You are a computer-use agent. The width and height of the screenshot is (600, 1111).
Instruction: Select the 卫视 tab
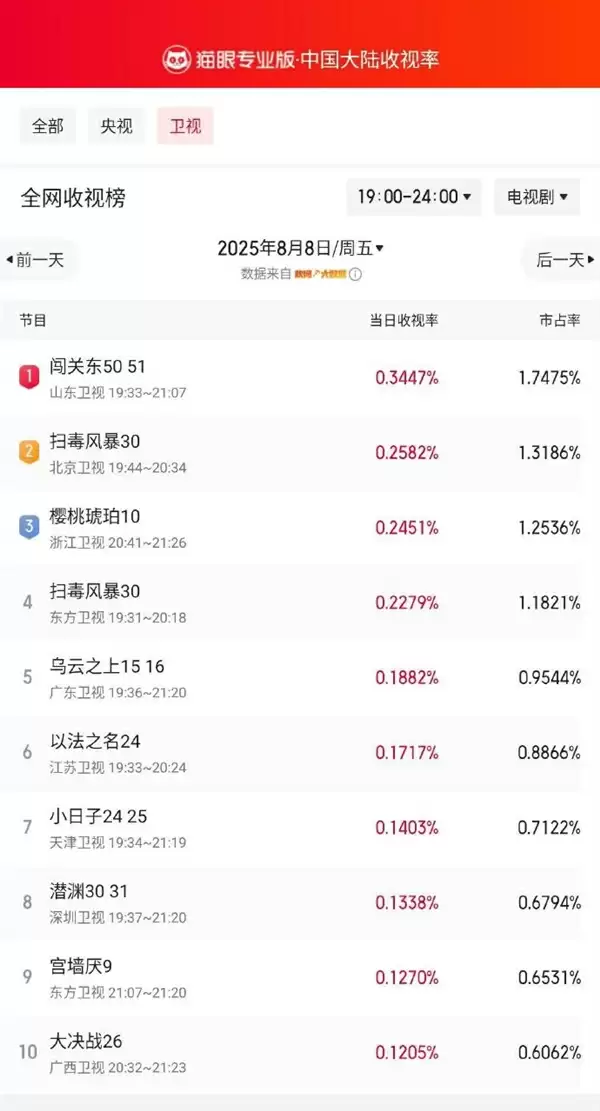point(185,126)
